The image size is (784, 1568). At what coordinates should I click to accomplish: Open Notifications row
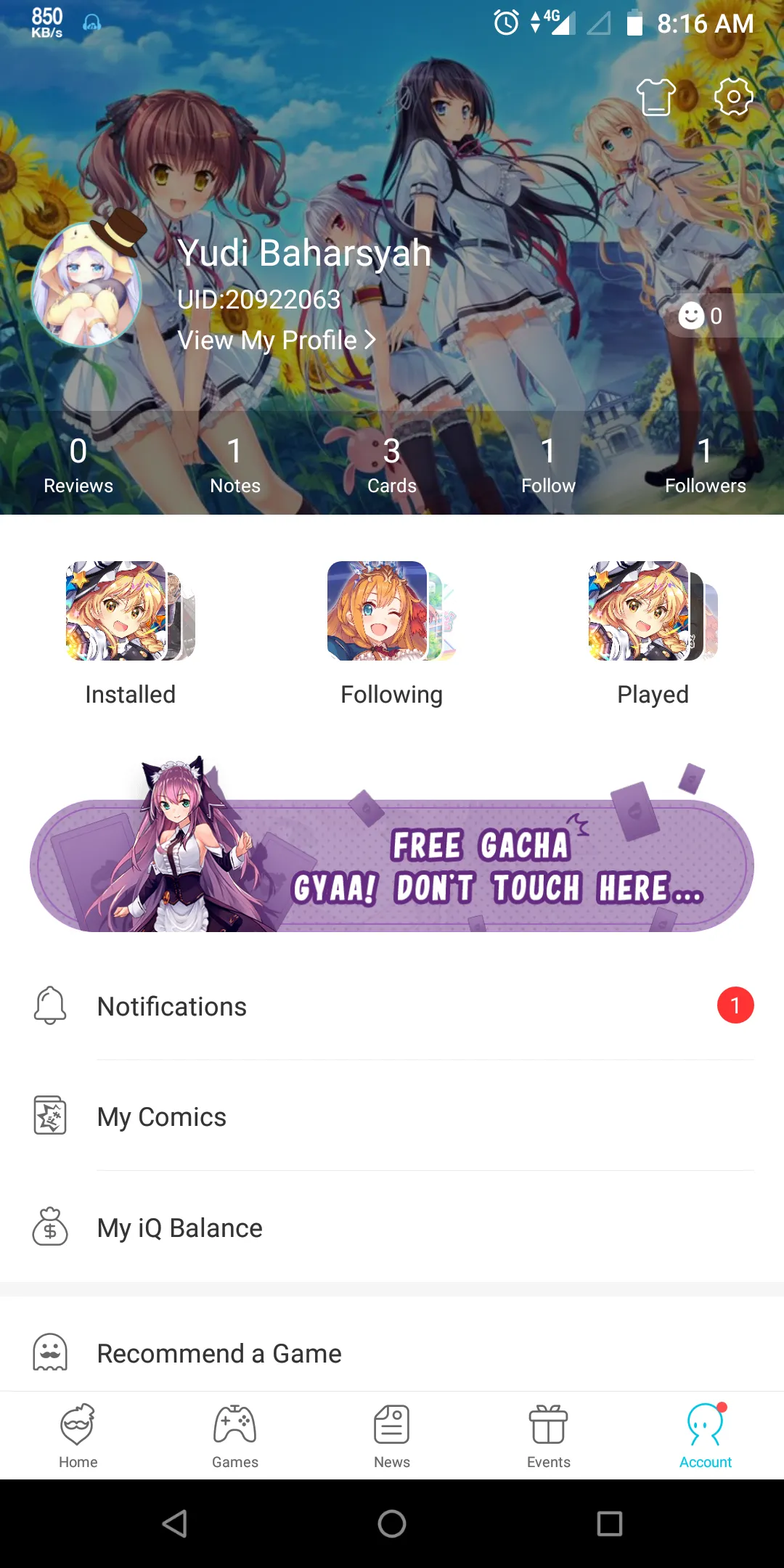[x=392, y=1006]
